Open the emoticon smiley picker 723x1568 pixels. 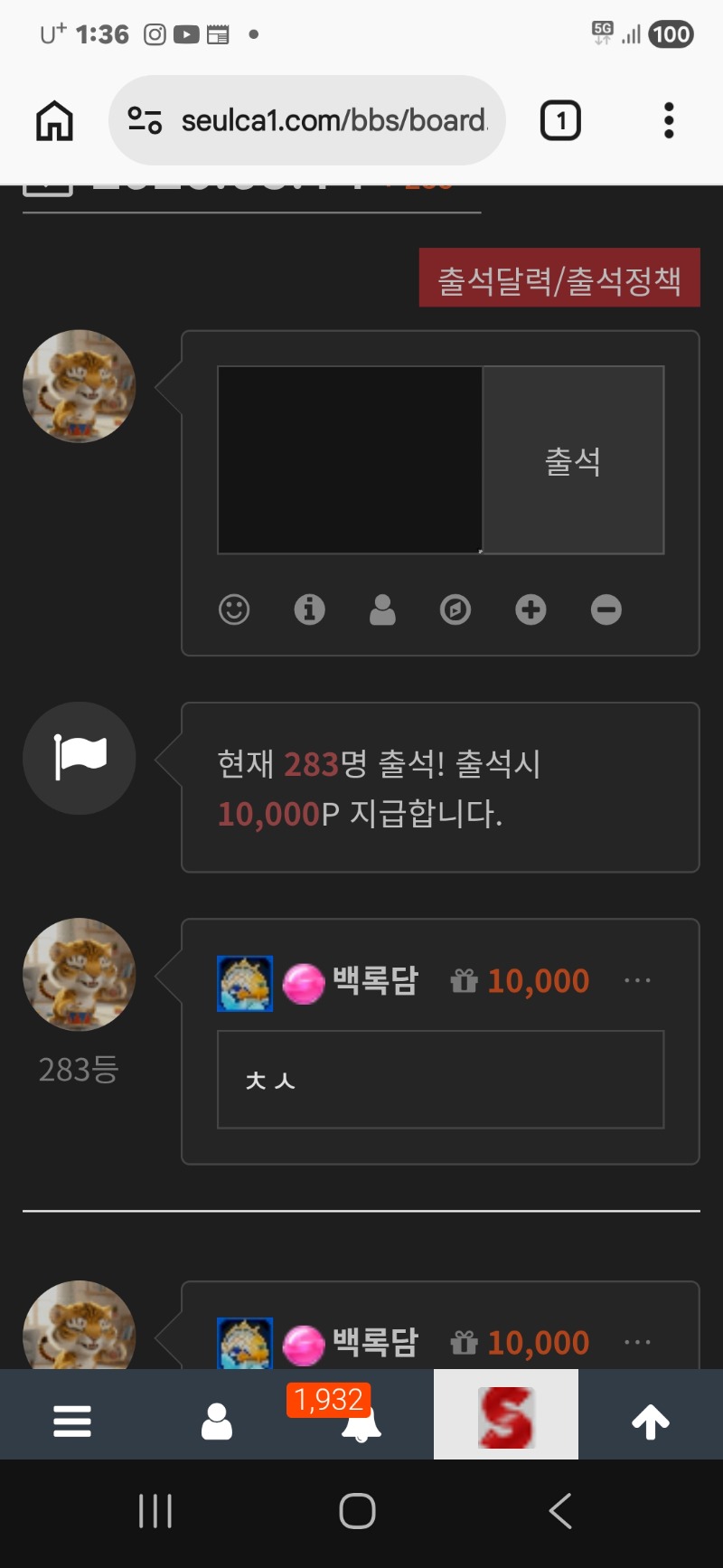point(234,609)
